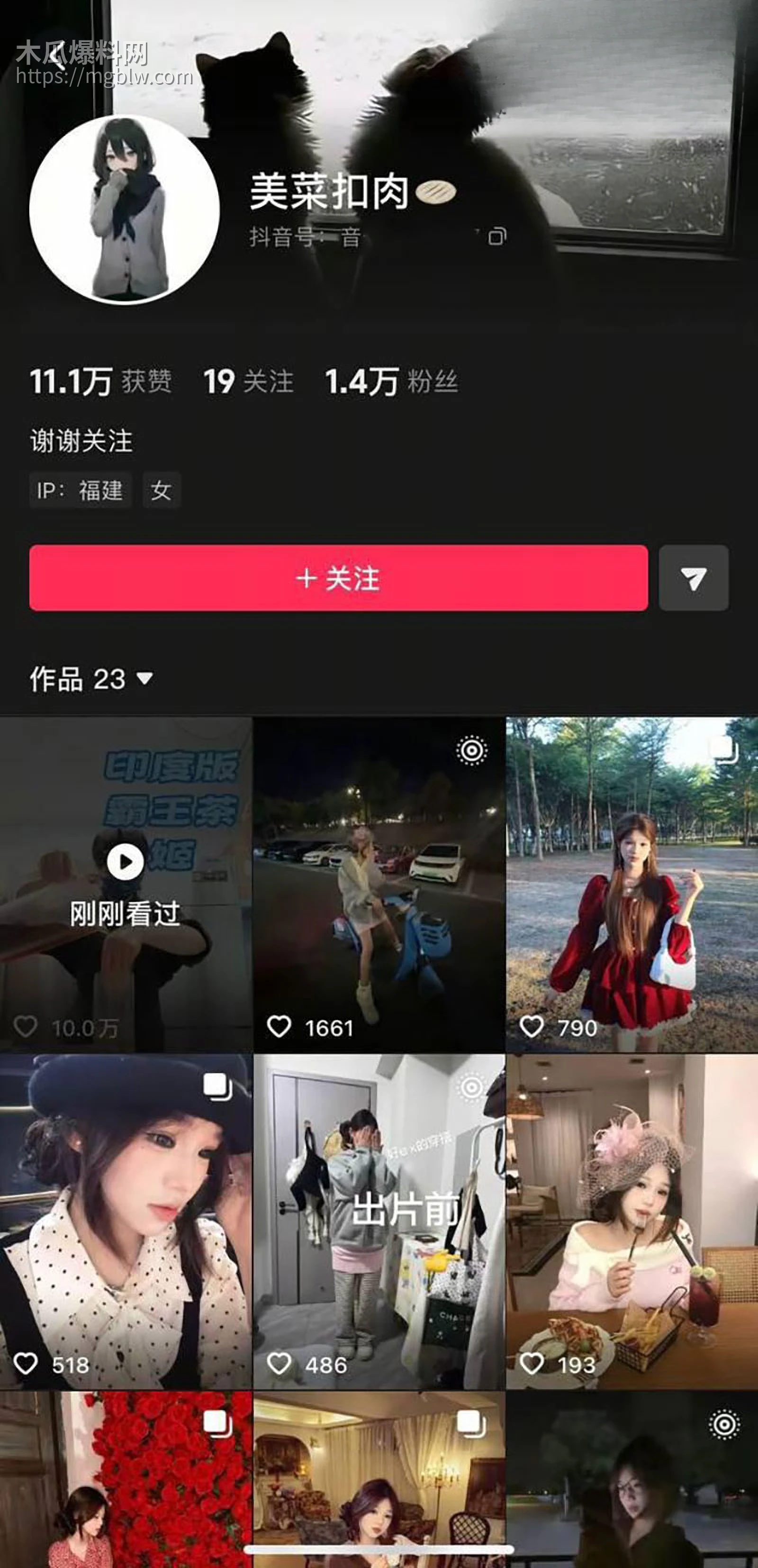Share the profile via the paper-plane icon
The height and width of the screenshot is (1568, 758).
pyautogui.click(x=694, y=579)
